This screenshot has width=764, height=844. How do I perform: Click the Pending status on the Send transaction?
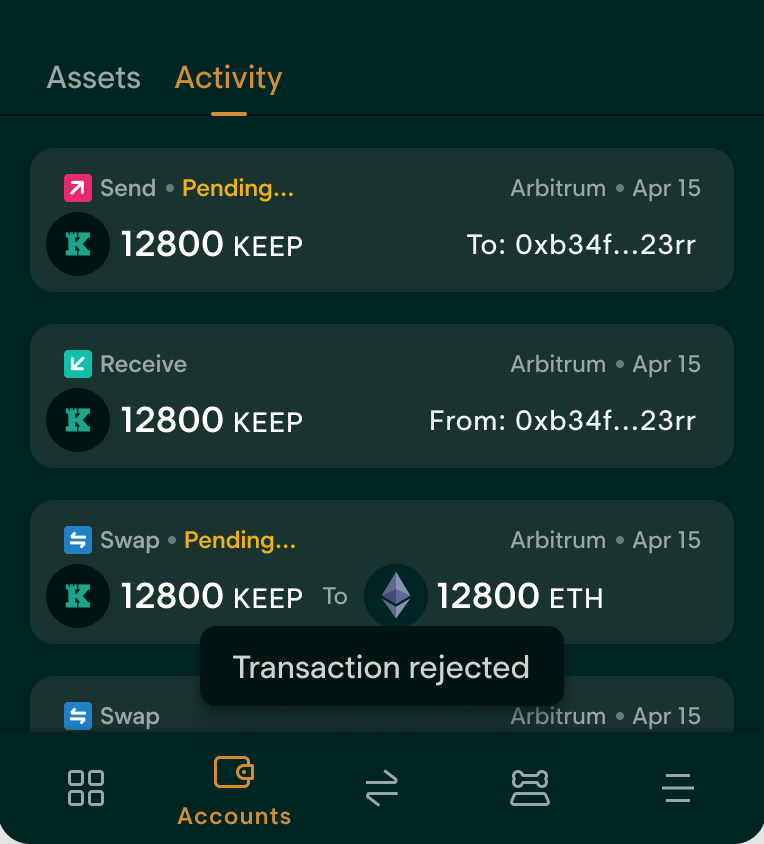point(239,187)
